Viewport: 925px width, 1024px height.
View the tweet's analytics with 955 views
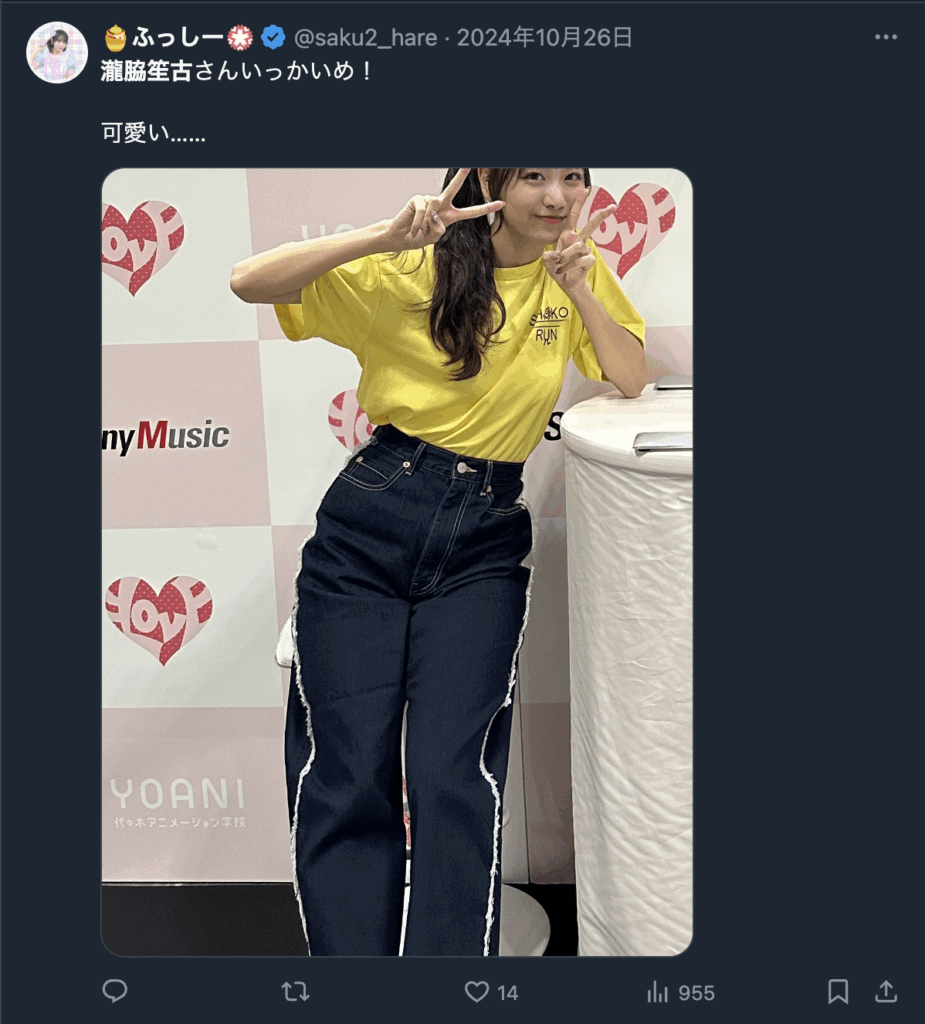(658, 991)
